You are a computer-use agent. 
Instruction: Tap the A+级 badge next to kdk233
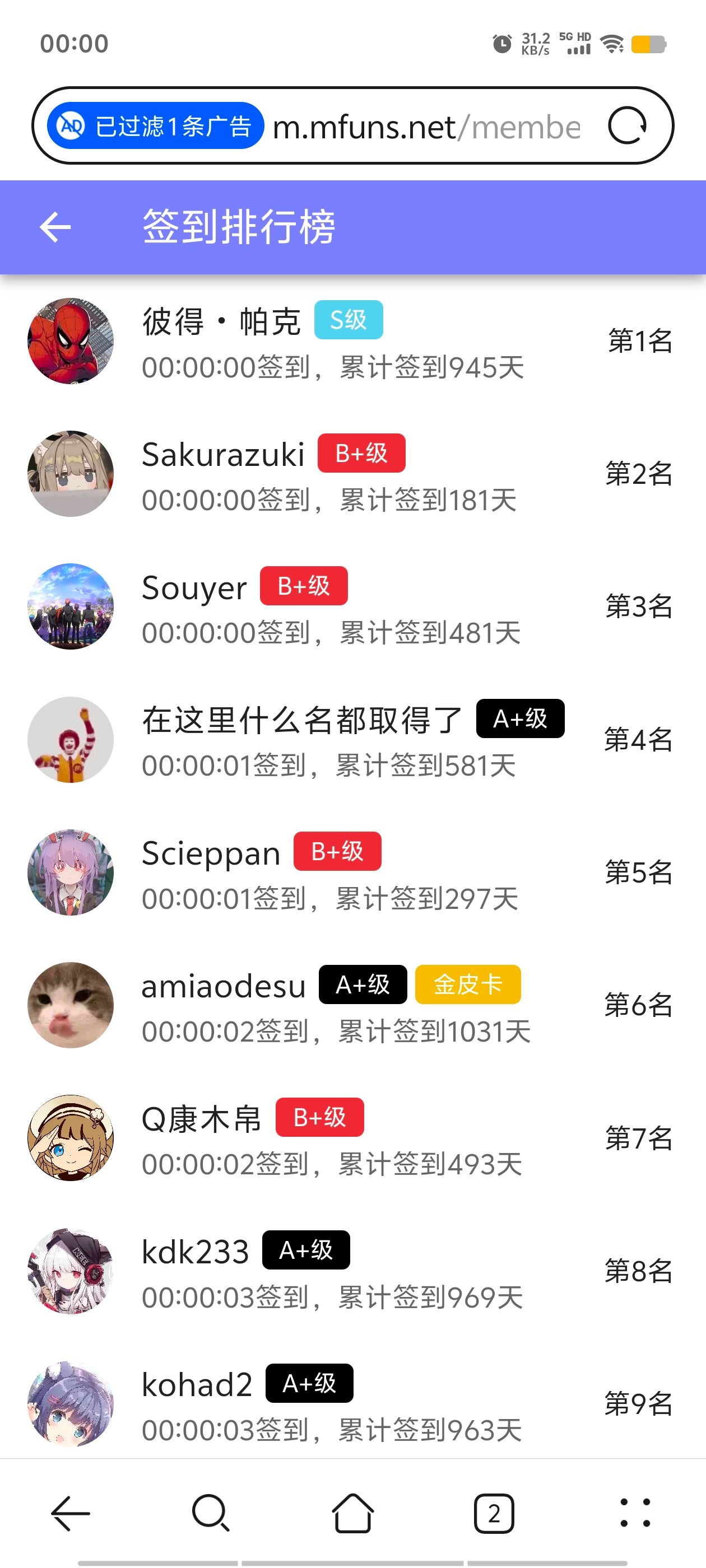305,1250
